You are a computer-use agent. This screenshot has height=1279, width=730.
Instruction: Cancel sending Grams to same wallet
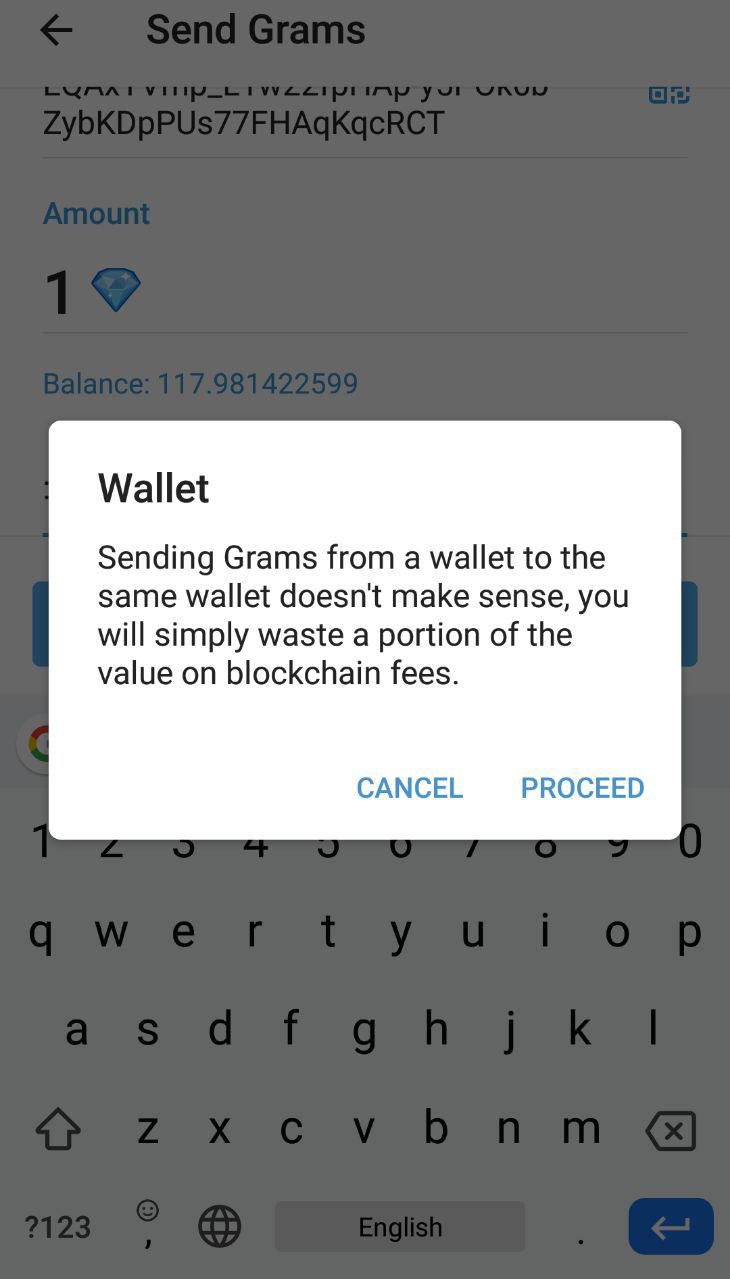(409, 788)
